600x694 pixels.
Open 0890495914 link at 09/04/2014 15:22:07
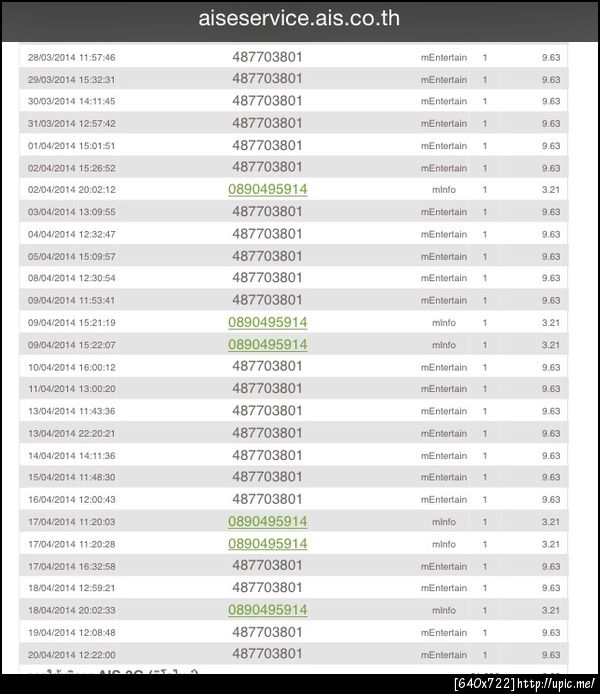267,344
